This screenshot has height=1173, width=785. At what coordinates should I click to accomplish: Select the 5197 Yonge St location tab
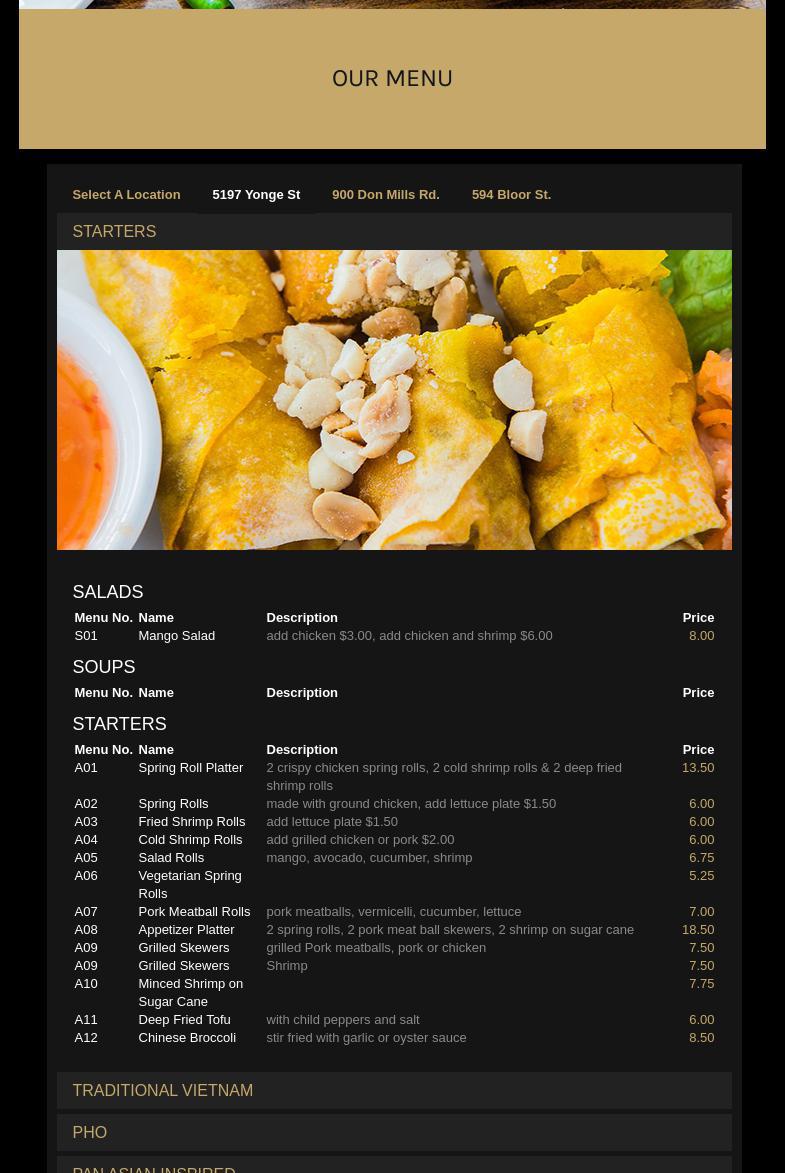256,195
